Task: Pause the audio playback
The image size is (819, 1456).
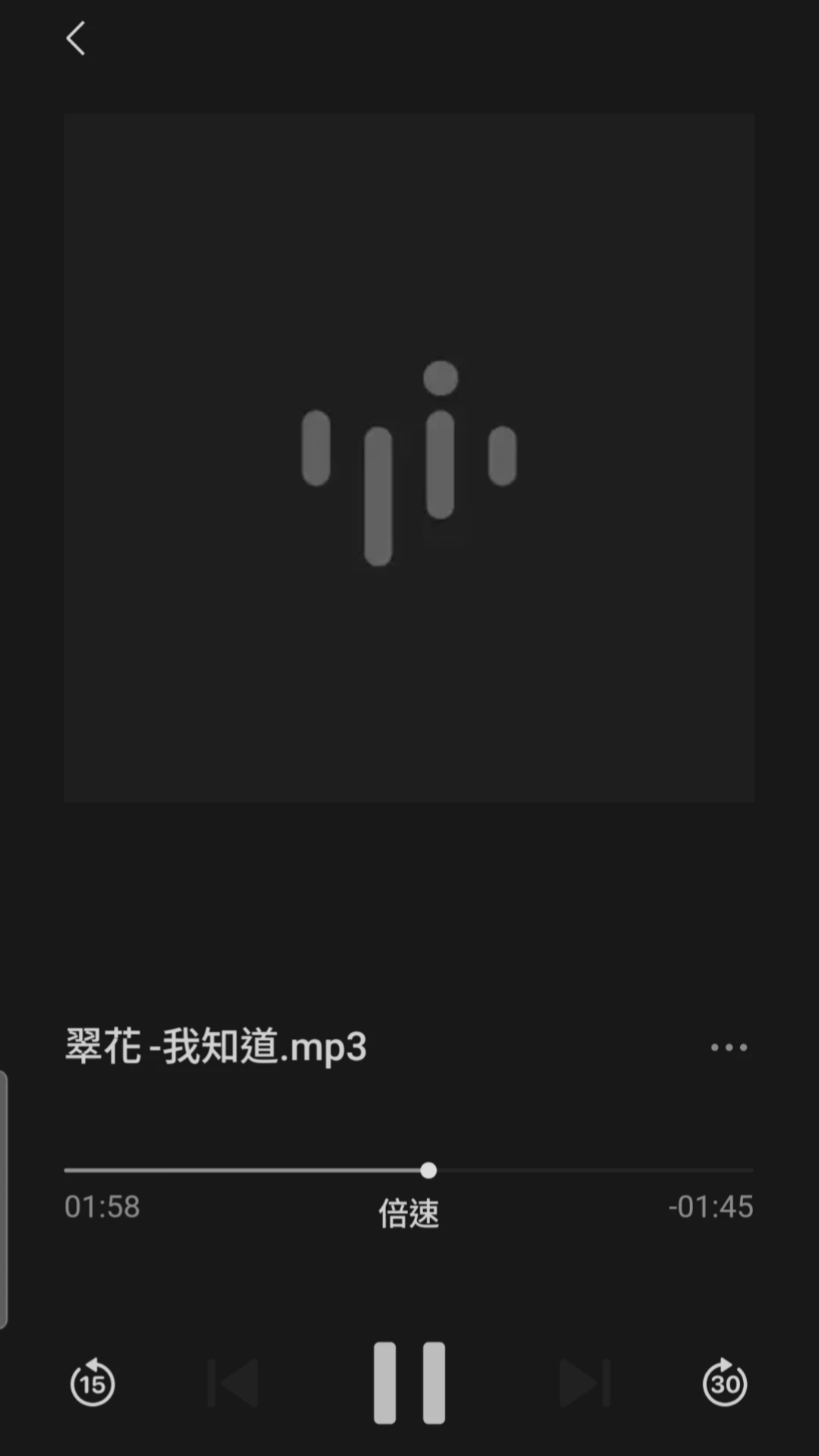Action: (x=409, y=1382)
